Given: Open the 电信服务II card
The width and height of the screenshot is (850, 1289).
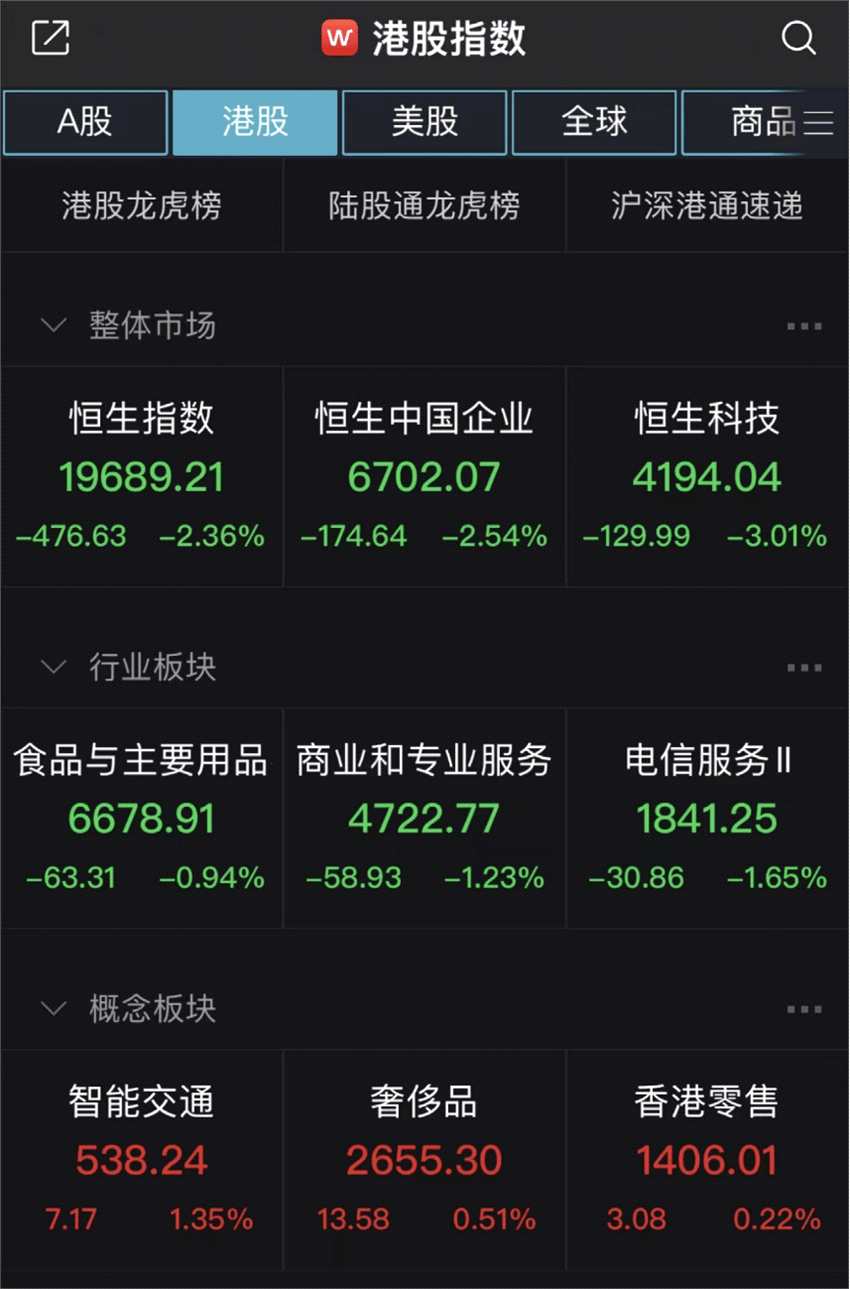Looking at the screenshot, I should tap(707, 818).
